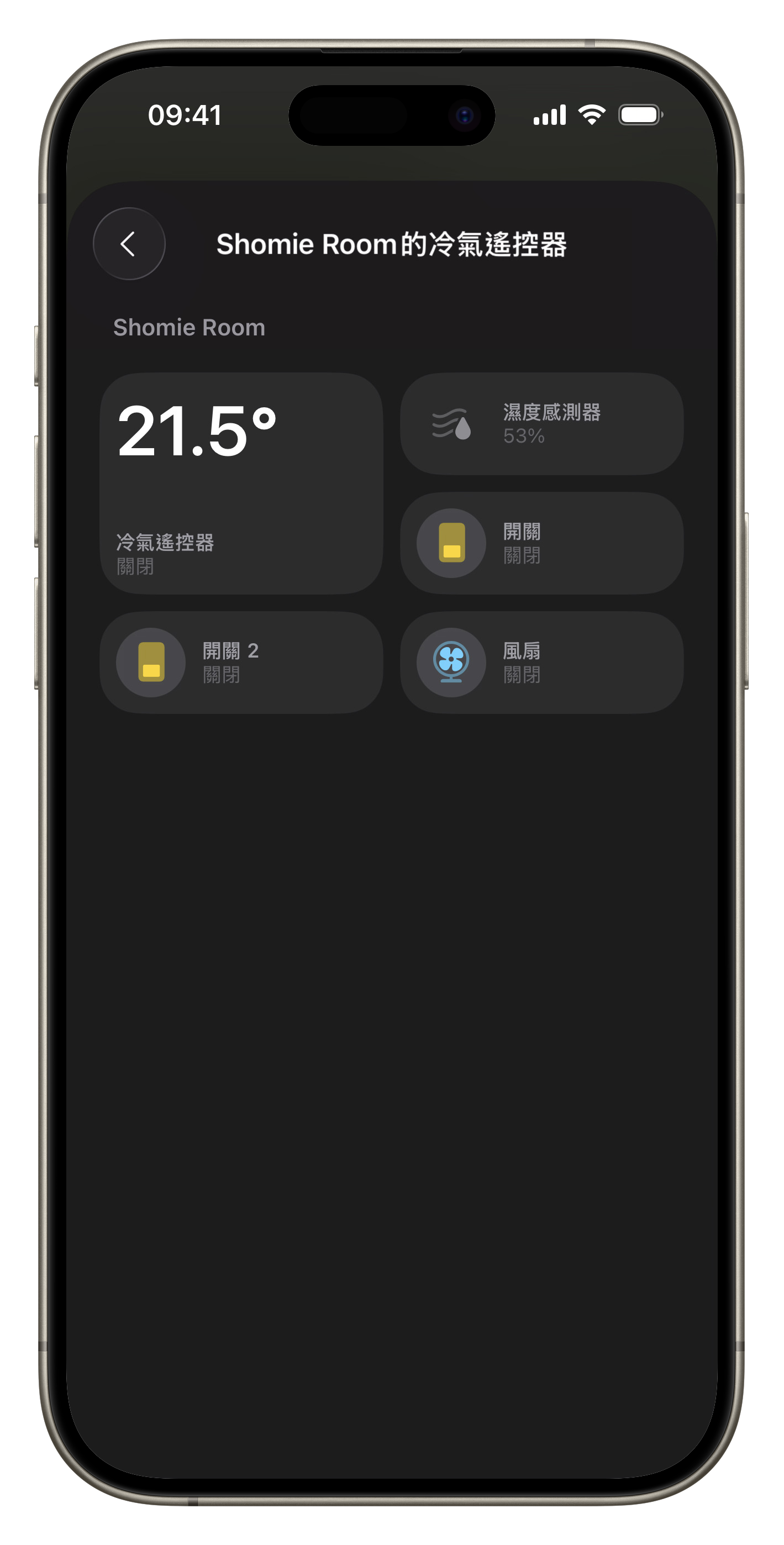Turn on the 風扇 fan tile

(451, 663)
